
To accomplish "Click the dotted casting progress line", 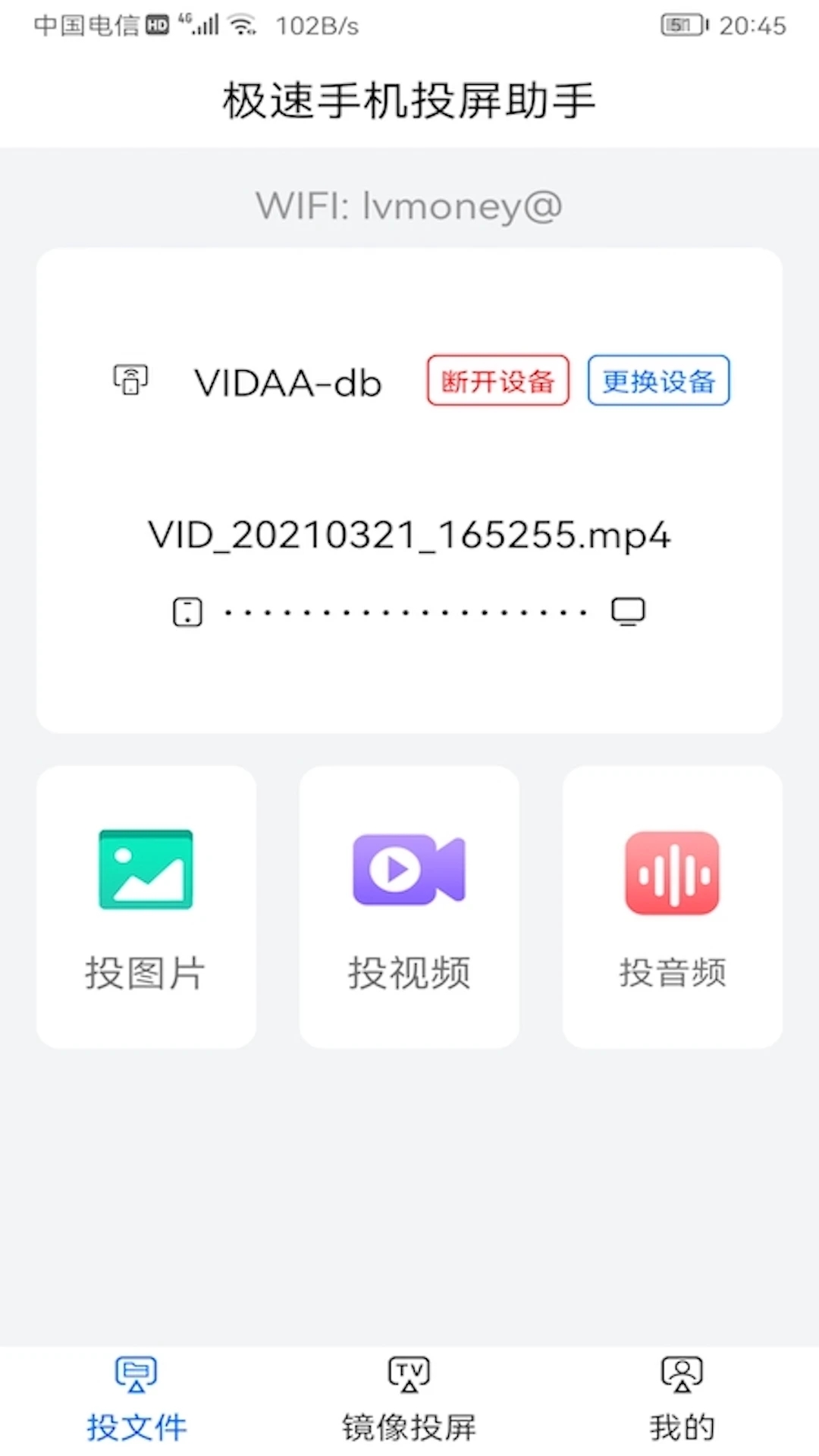I will tap(407, 611).
